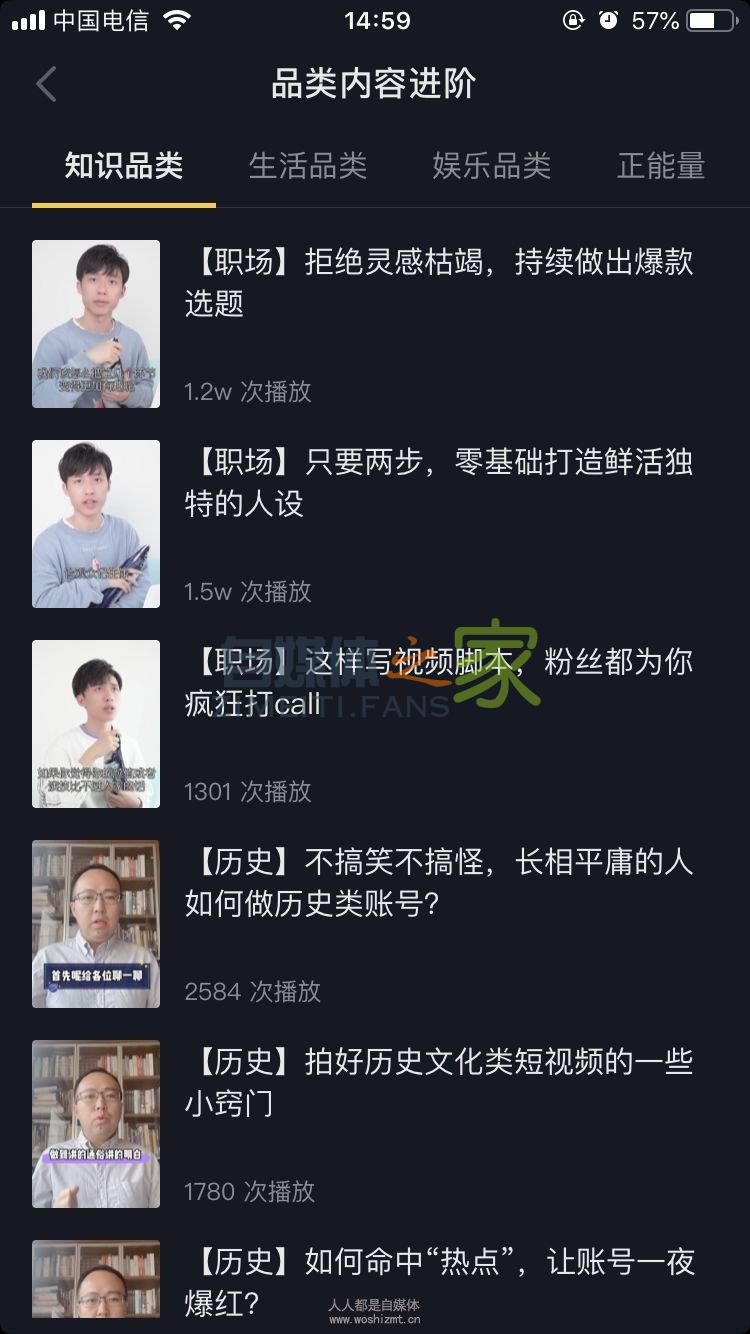
Task: Open the video 如何命中“热点”，让账号一夜爆红
Action: click(438, 1282)
